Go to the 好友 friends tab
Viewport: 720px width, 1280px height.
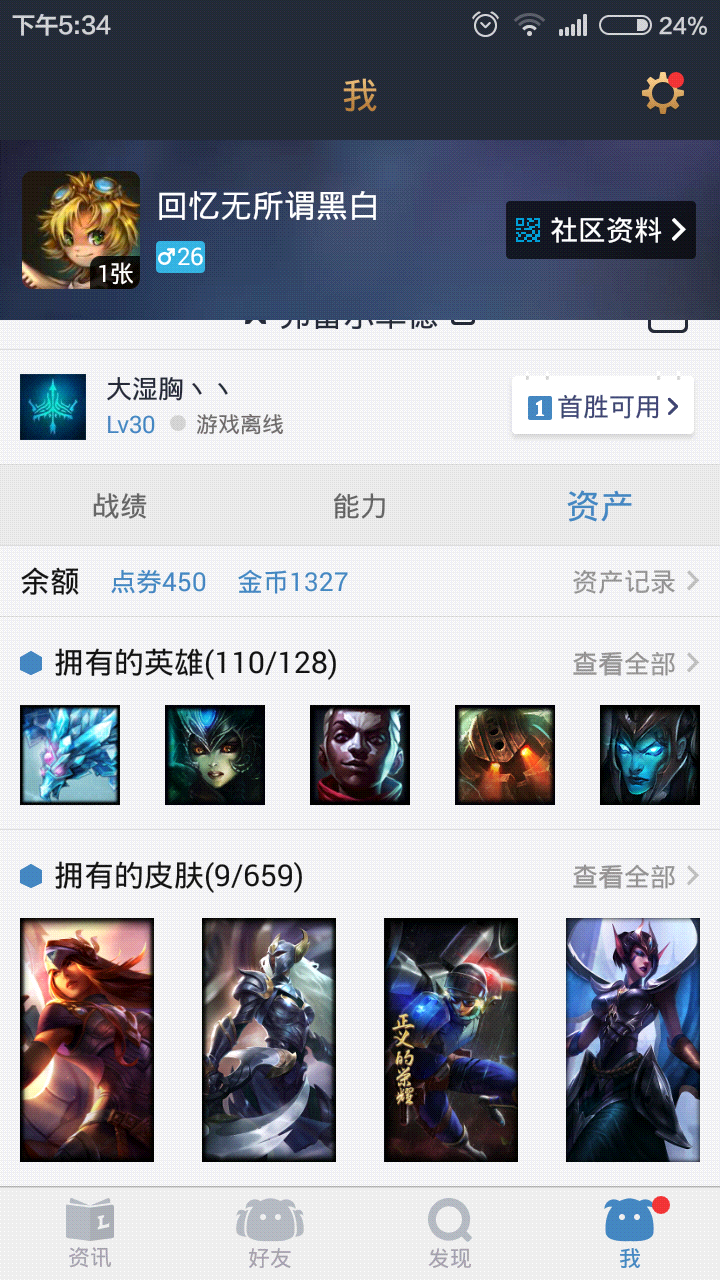(x=270, y=1234)
